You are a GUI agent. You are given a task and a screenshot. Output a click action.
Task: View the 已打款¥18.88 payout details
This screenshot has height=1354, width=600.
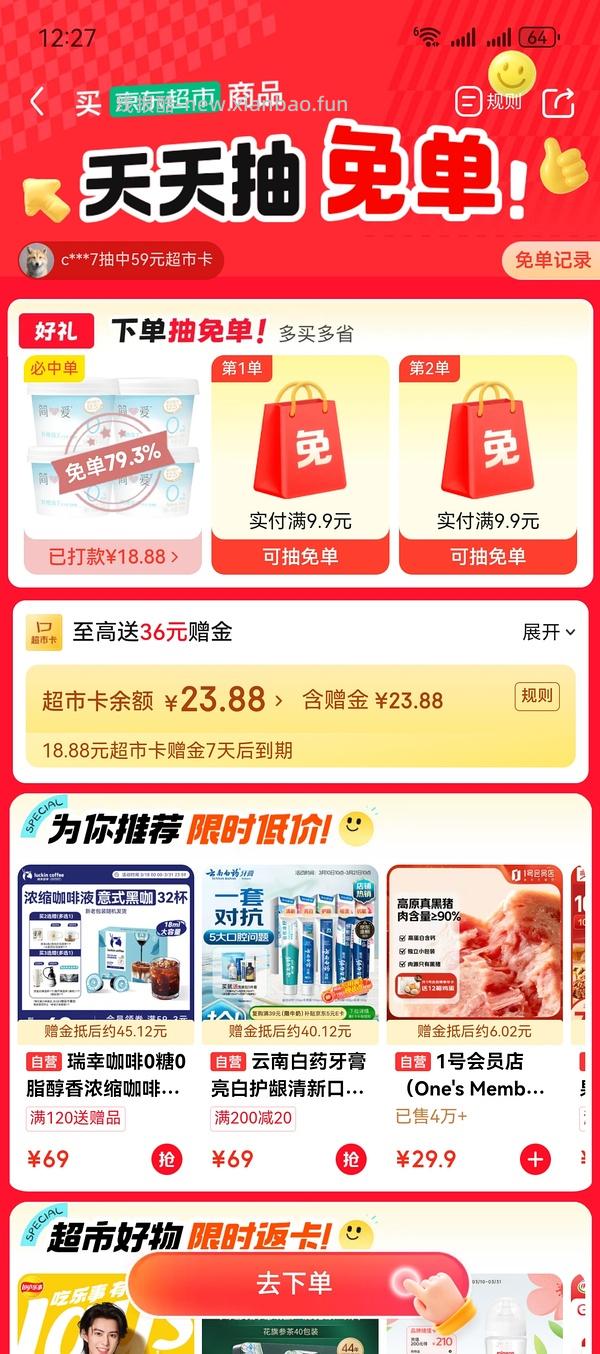coord(113,557)
